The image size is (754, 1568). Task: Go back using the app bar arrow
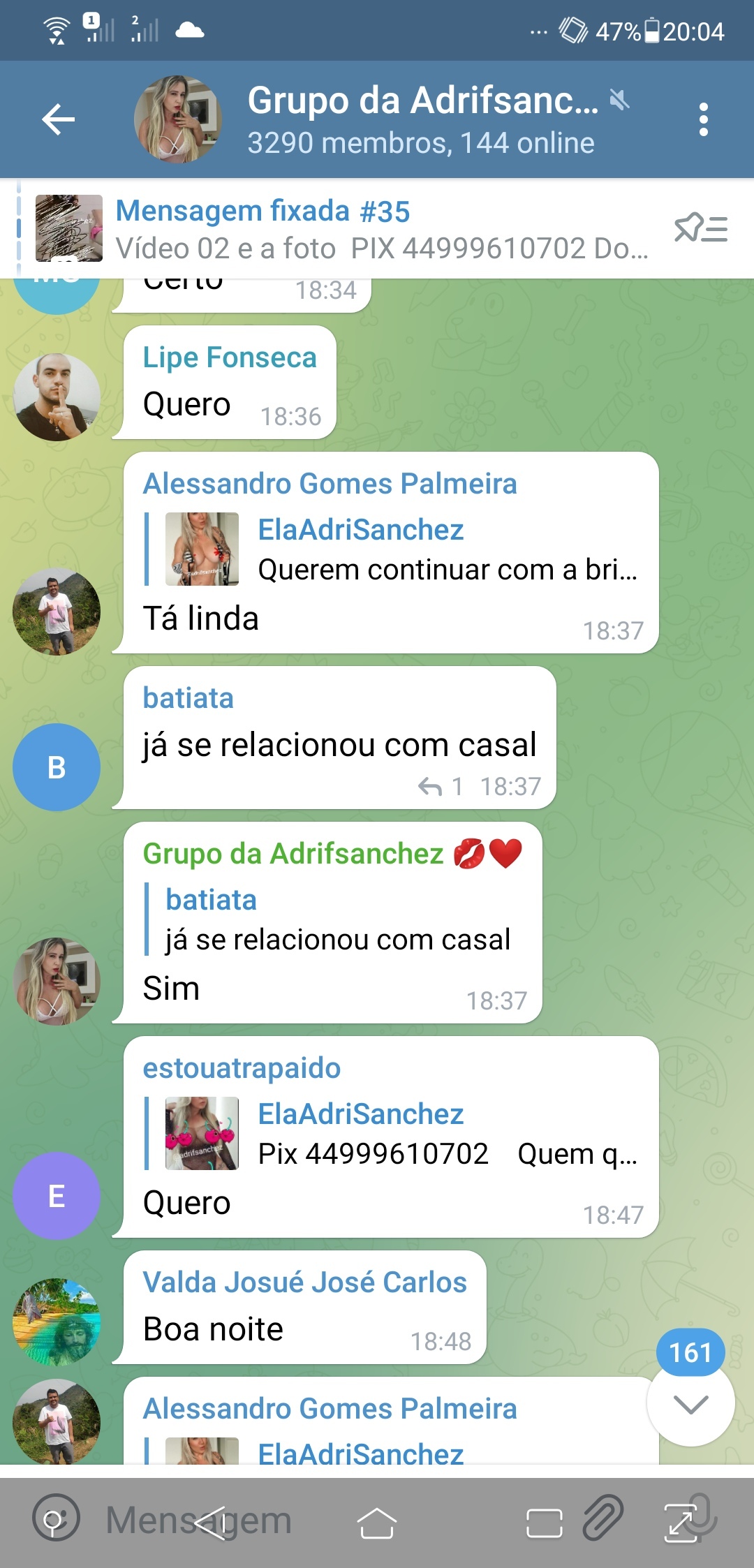point(58,119)
